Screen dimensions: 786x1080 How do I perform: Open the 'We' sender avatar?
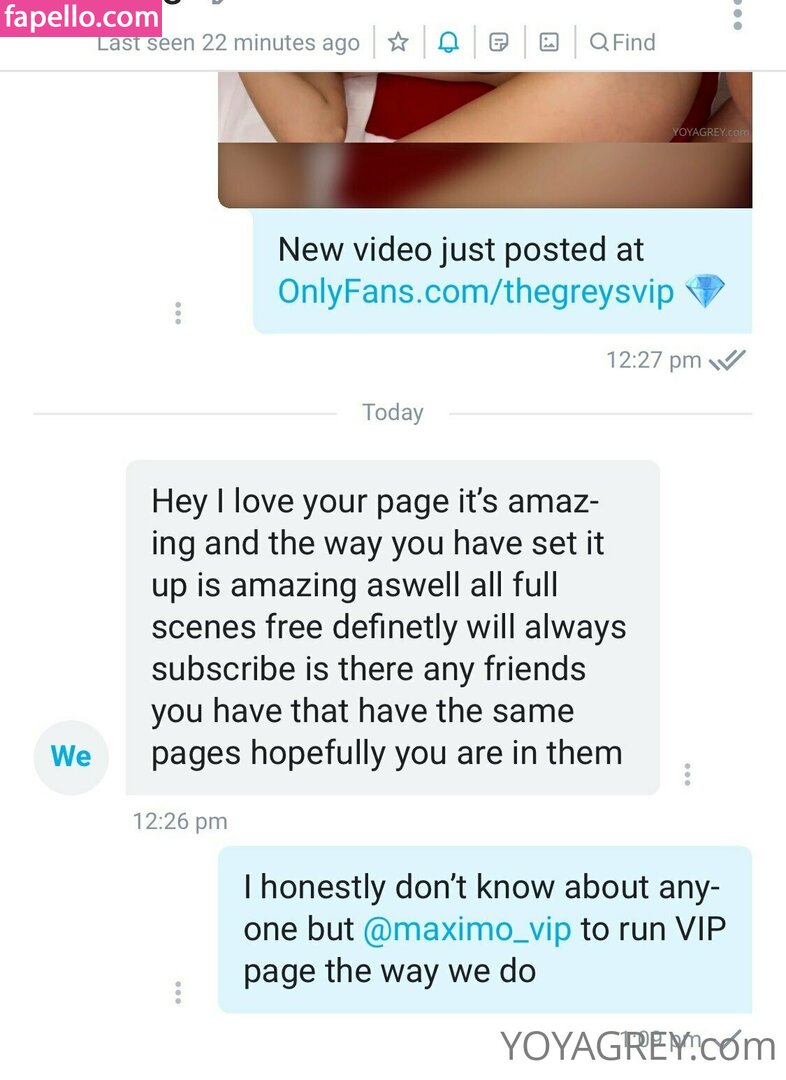coord(71,757)
